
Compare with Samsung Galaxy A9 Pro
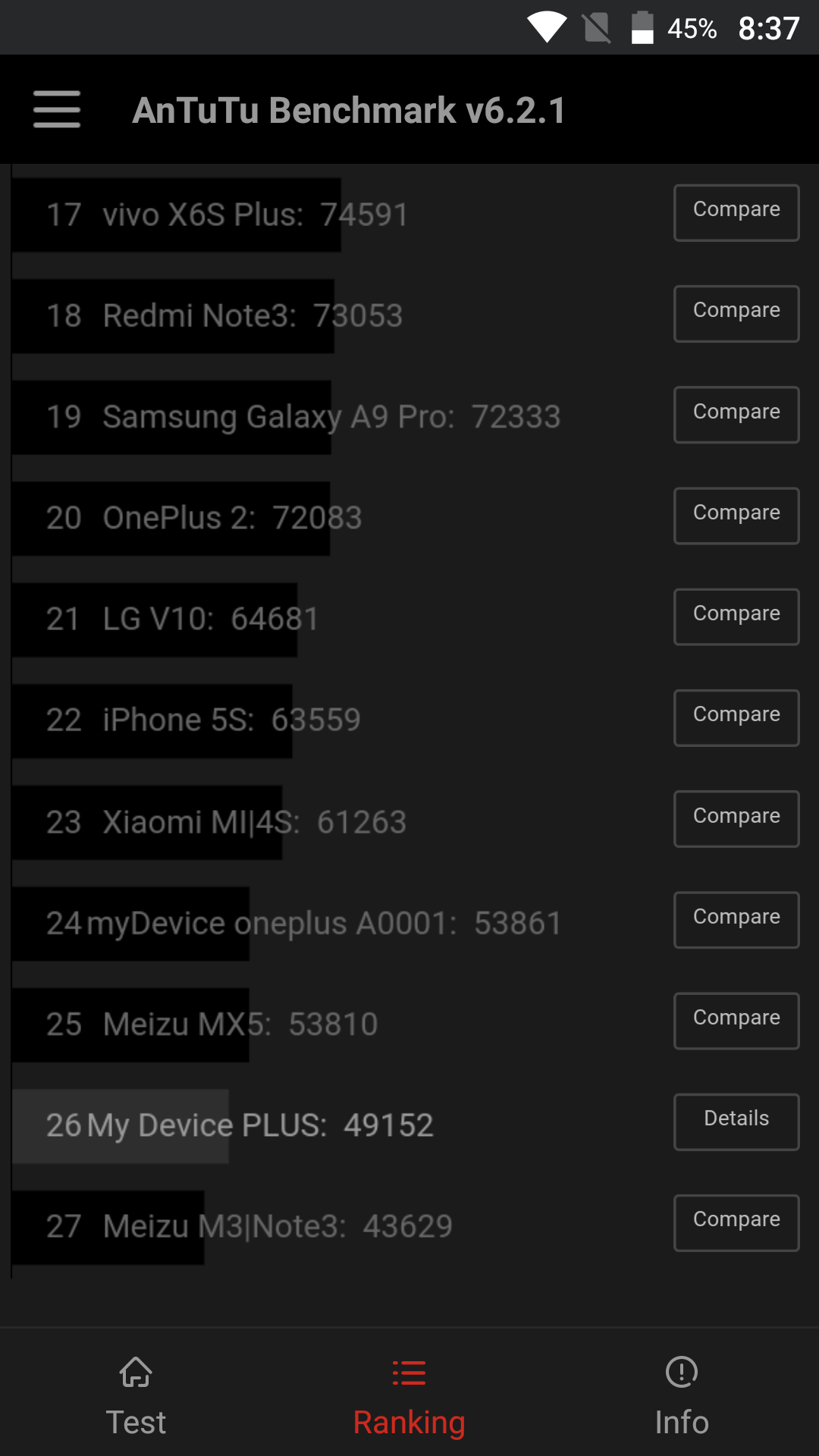(736, 415)
